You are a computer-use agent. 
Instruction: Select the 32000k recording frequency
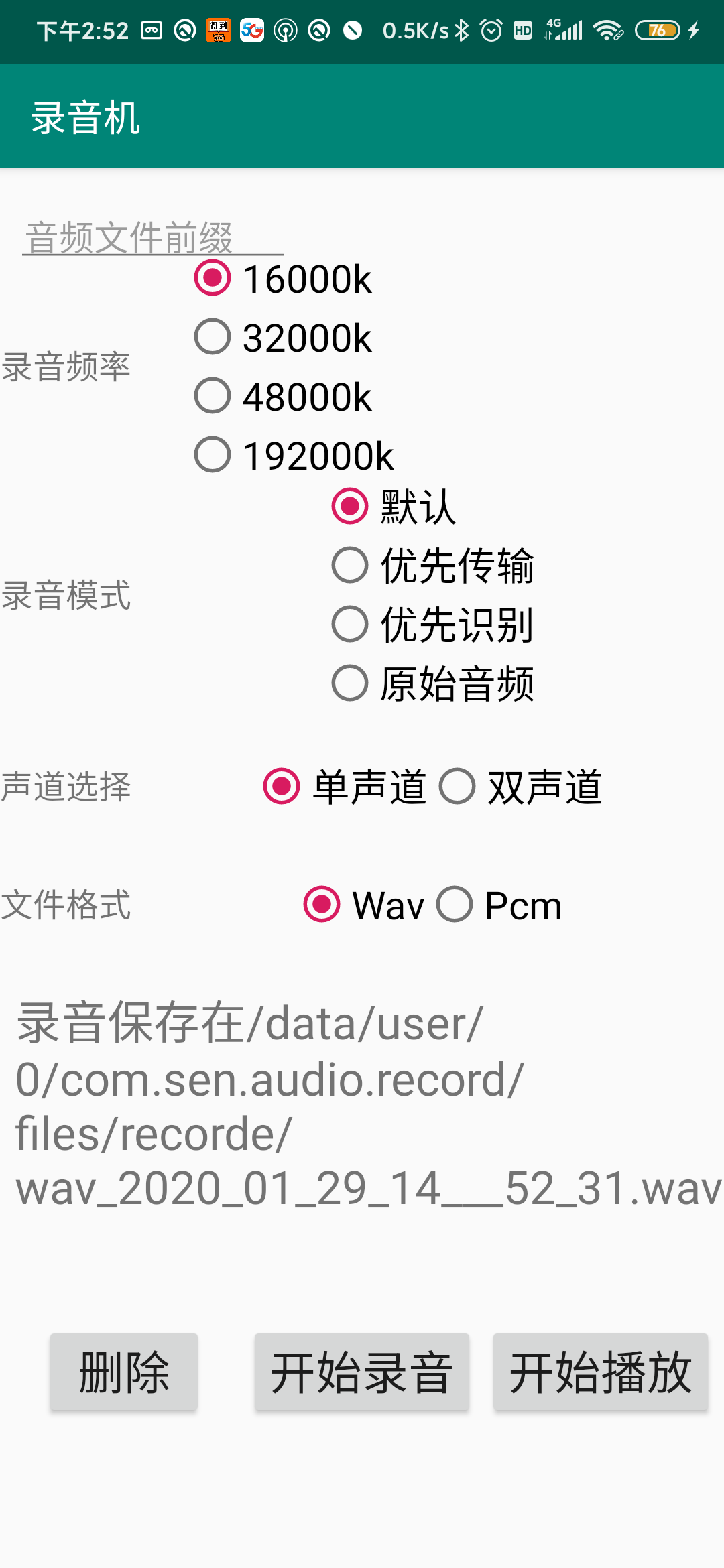(x=213, y=338)
